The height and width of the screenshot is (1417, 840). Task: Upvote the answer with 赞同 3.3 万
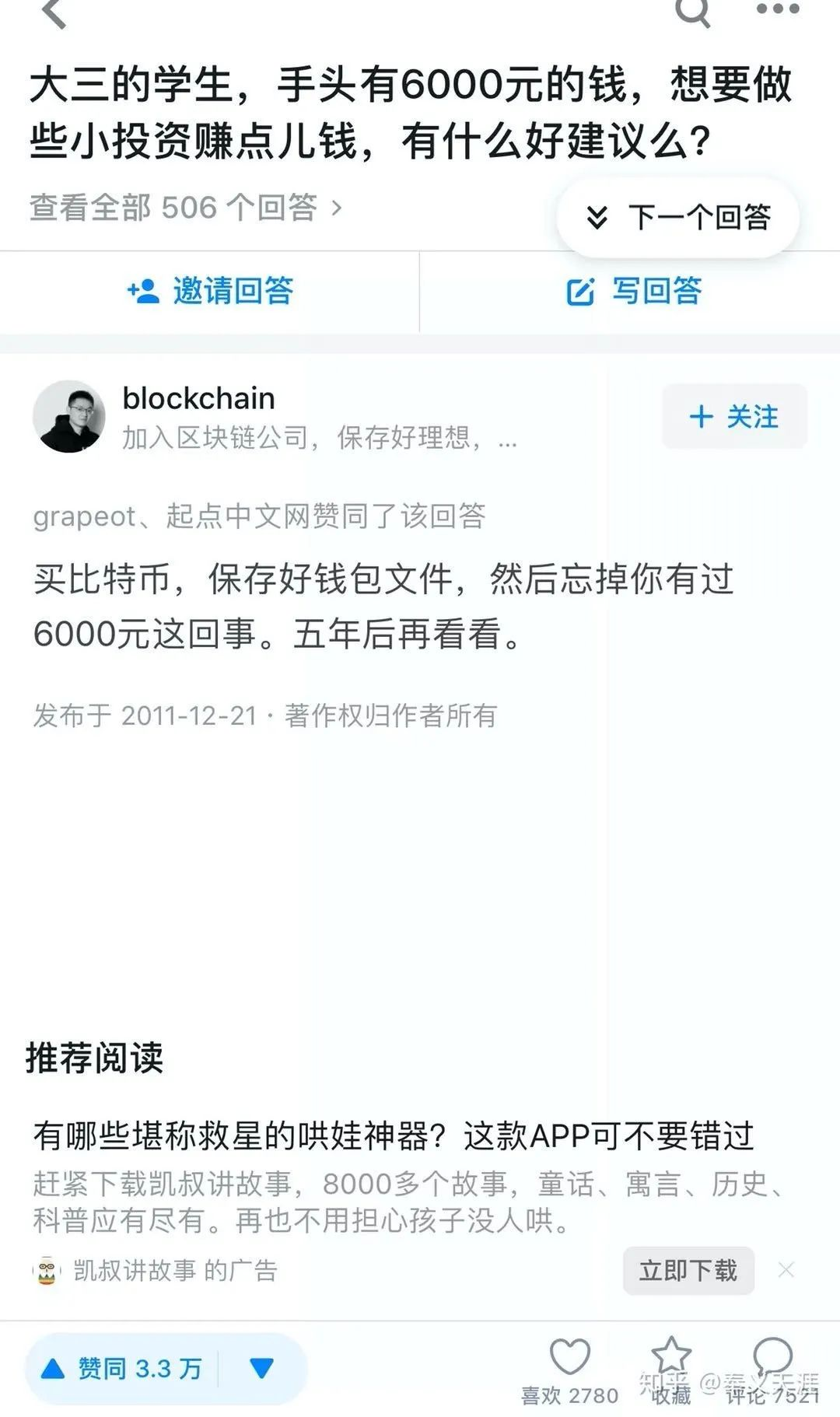tap(123, 1368)
